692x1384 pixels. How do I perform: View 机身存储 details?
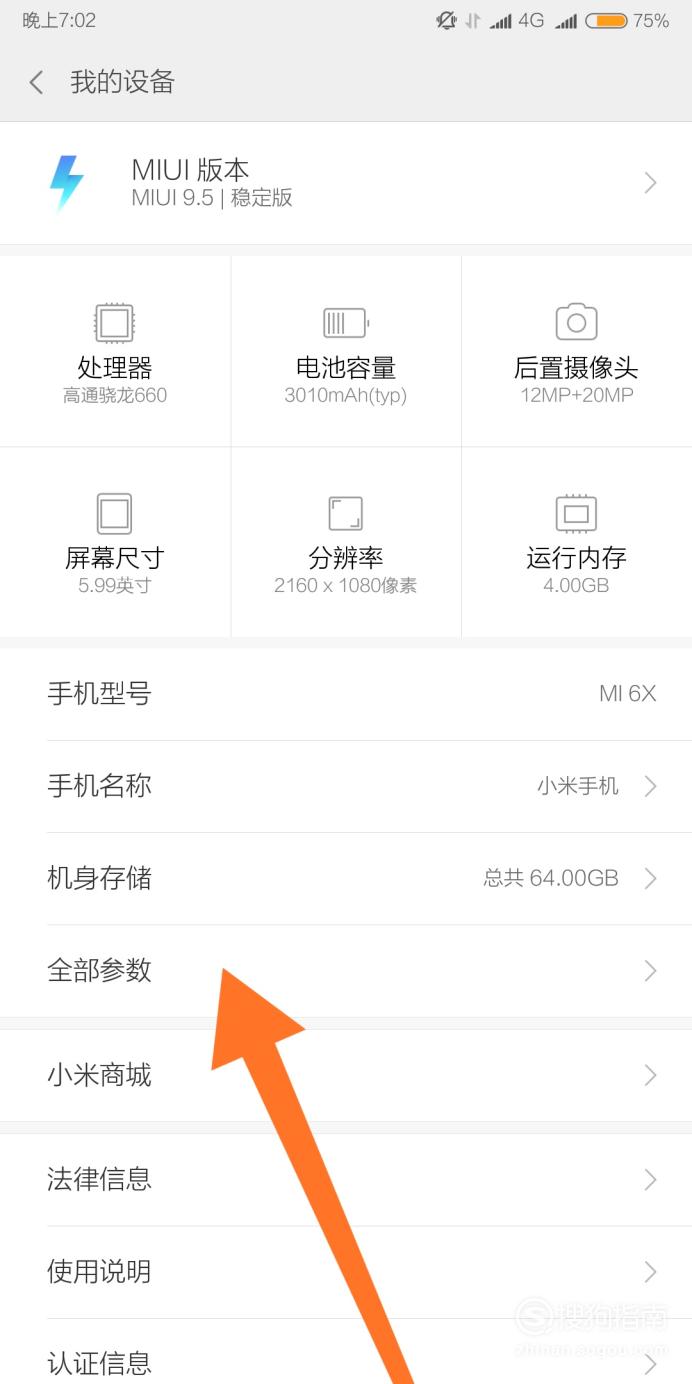[346, 879]
